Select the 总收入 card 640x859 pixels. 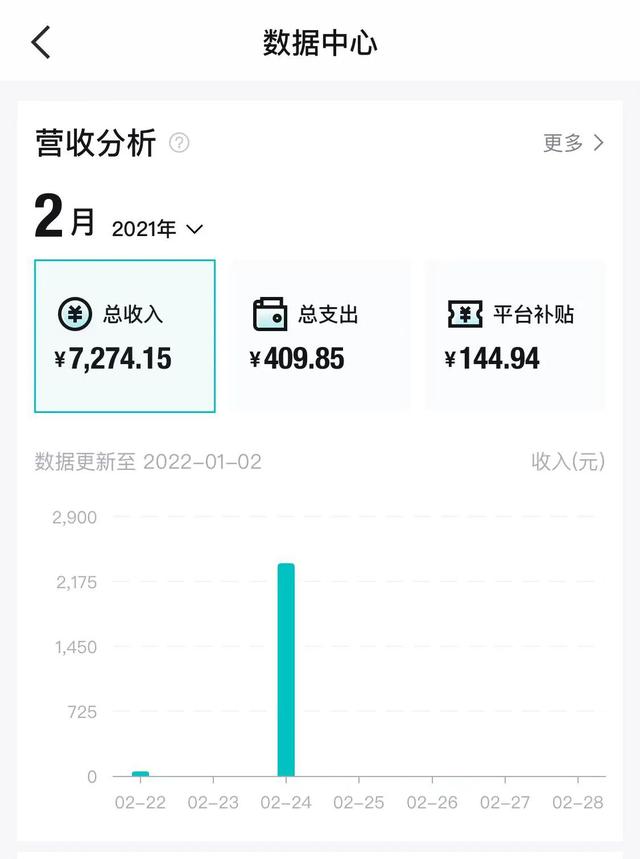(125, 336)
